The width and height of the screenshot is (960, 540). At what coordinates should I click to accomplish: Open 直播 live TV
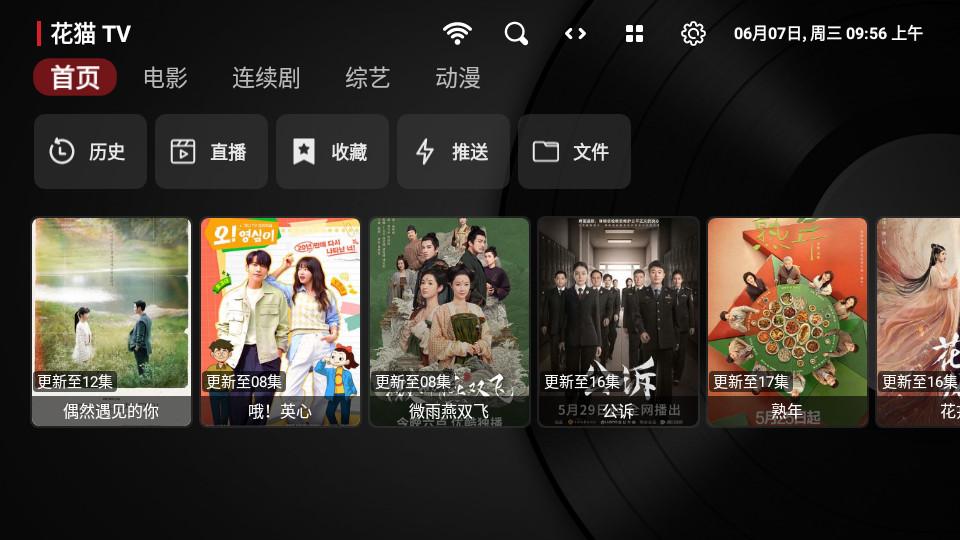tap(211, 152)
